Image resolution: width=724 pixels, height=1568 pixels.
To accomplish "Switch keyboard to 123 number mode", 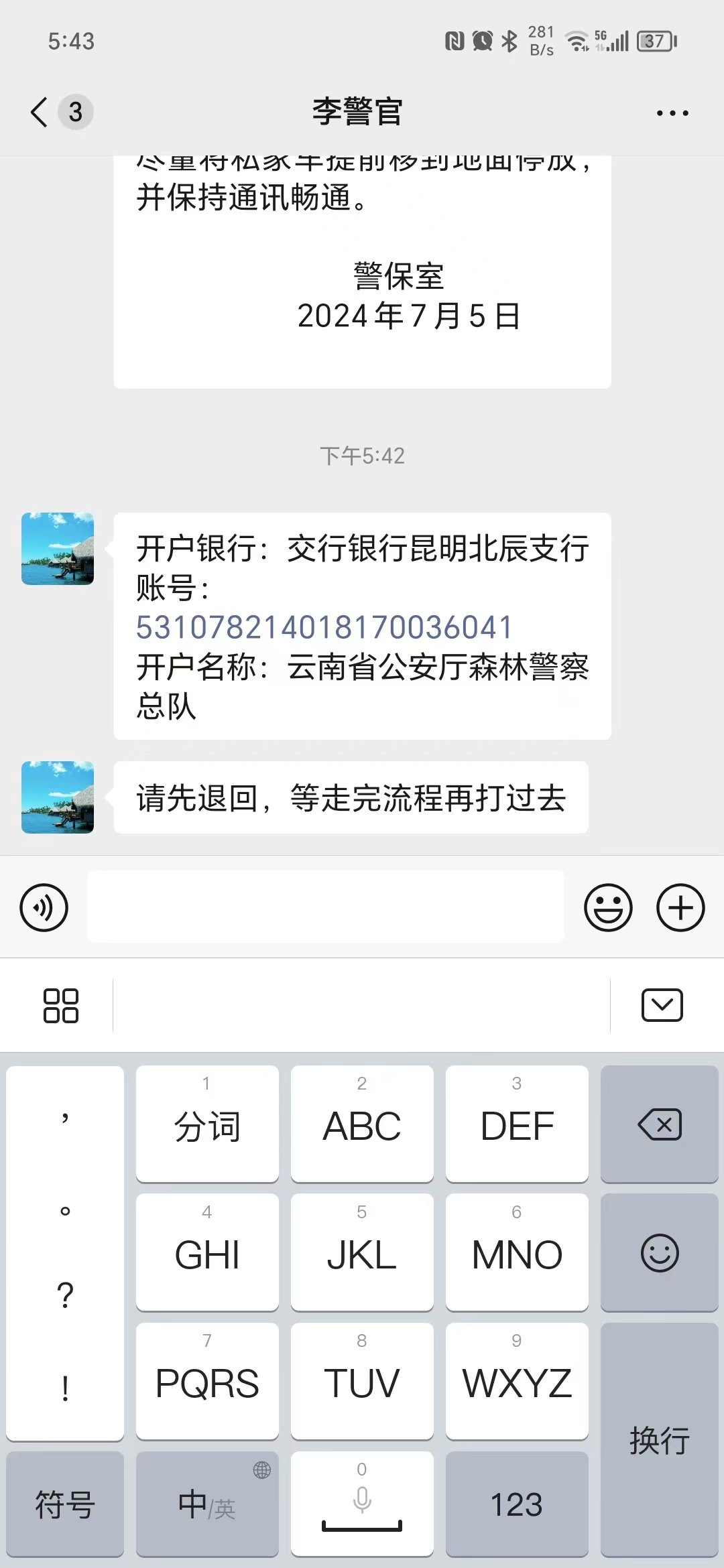I will coord(517,1504).
